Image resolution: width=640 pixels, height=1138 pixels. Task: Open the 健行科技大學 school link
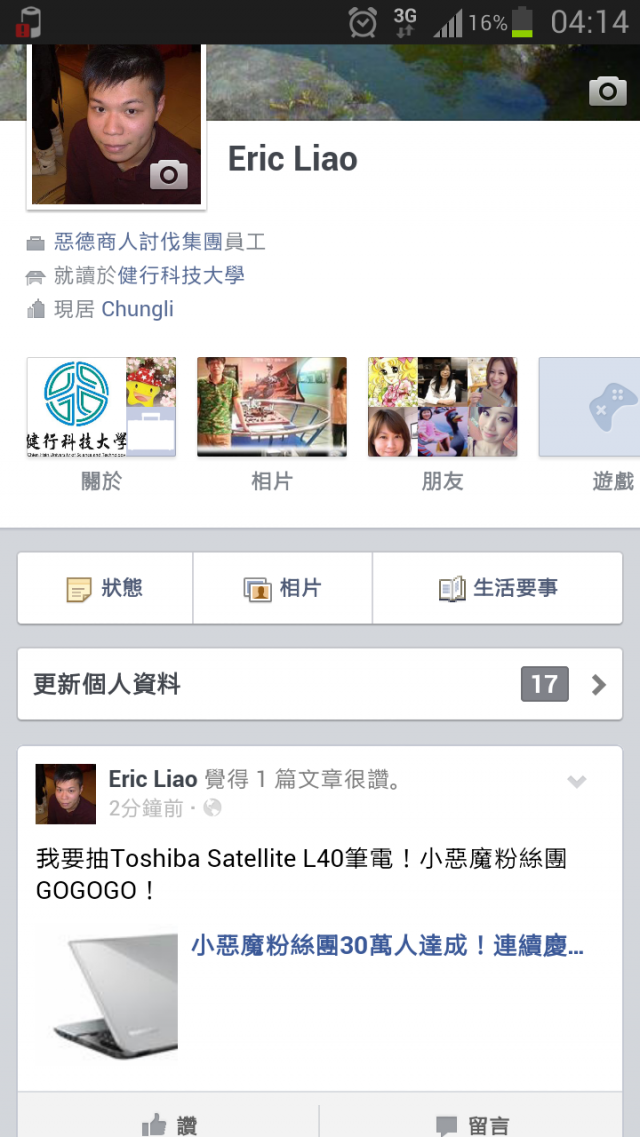coord(181,275)
